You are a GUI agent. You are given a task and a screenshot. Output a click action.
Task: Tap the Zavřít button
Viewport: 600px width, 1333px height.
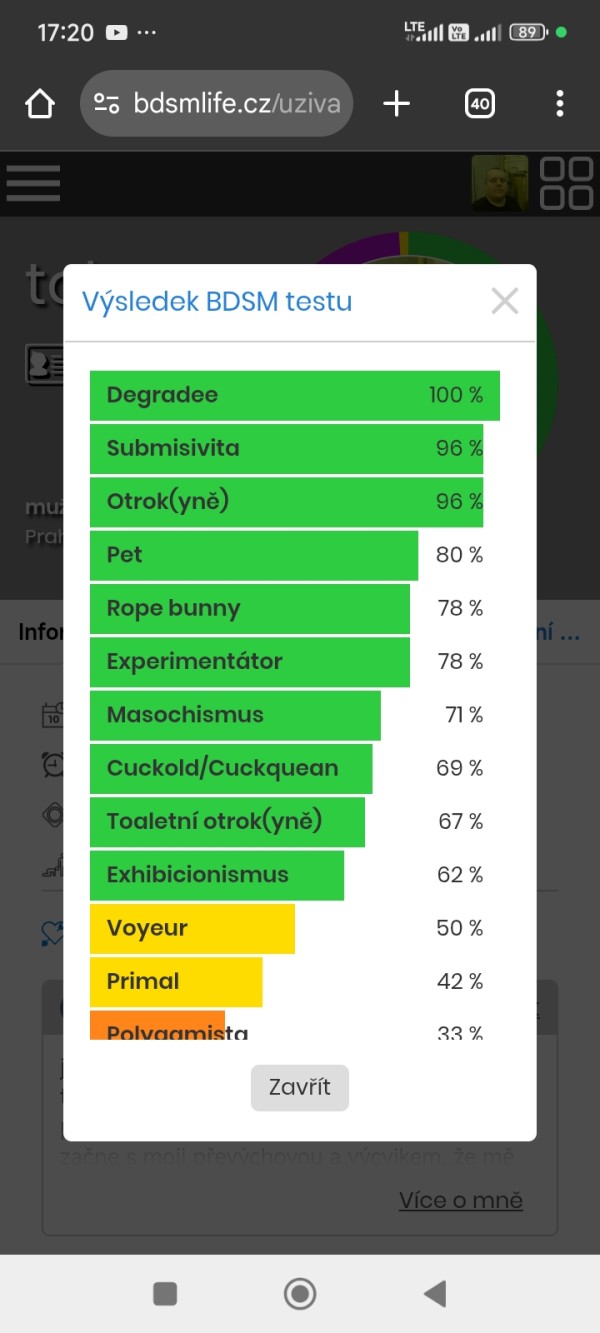pos(299,1087)
